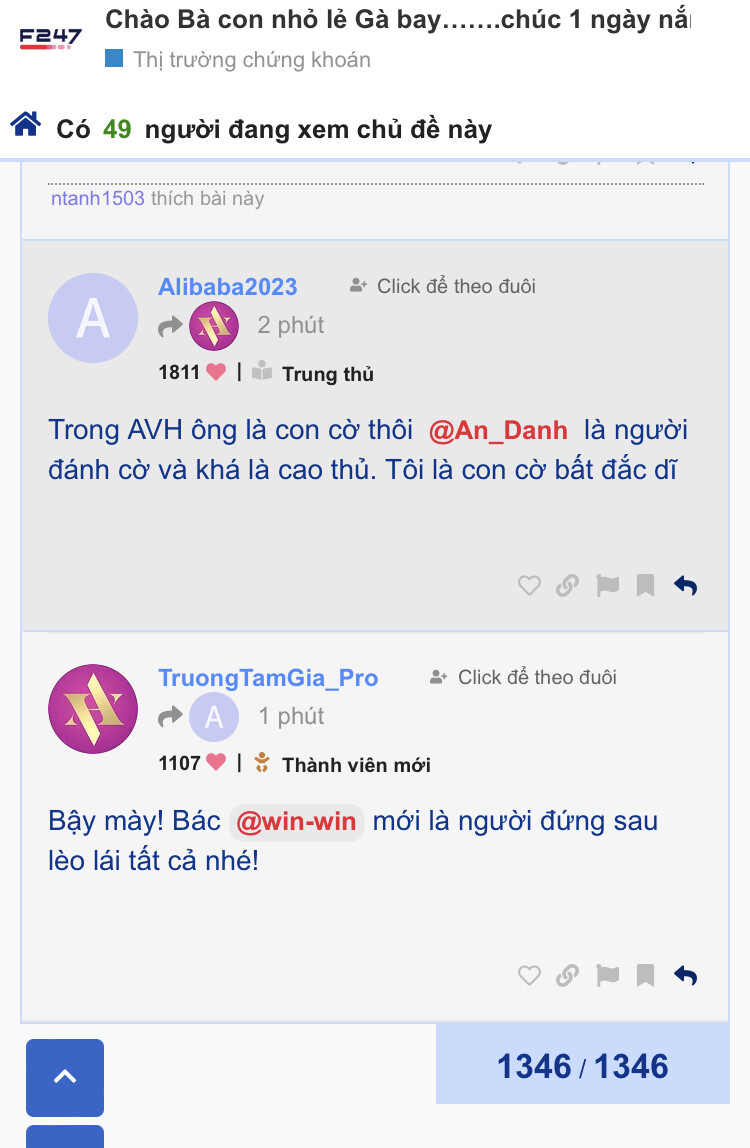Open the F247 logo homepage
Image resolution: width=750 pixels, height=1148 pixels.
tap(51, 39)
